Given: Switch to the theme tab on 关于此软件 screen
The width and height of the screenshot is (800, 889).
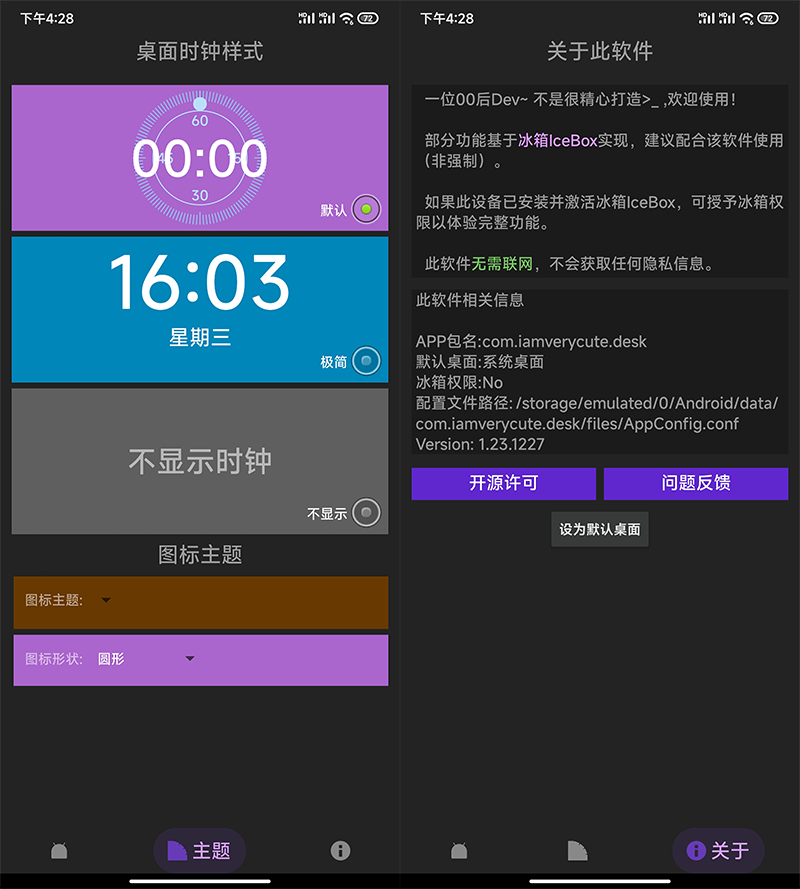Looking at the screenshot, I should pyautogui.click(x=577, y=851).
